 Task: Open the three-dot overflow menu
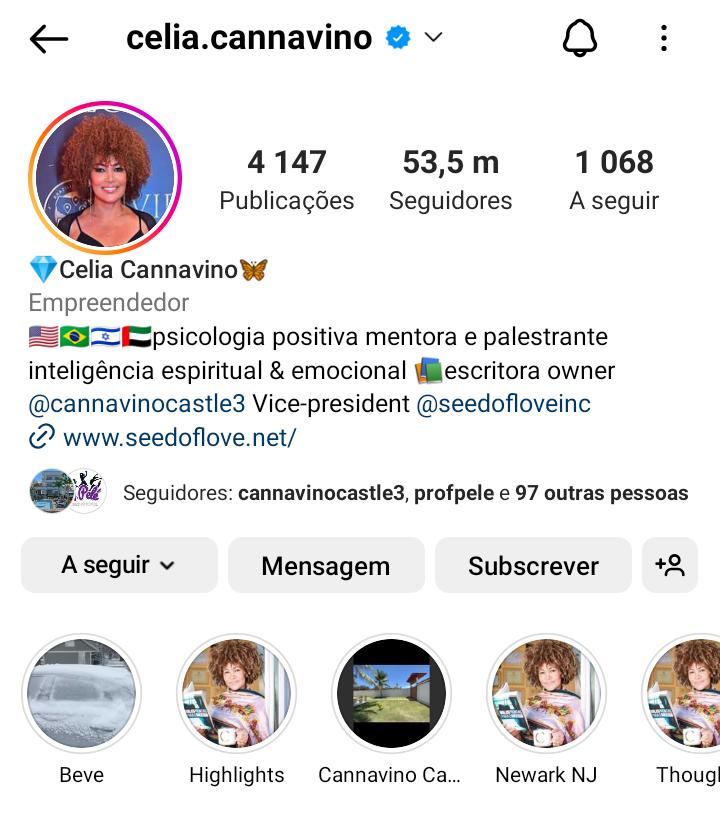(664, 39)
